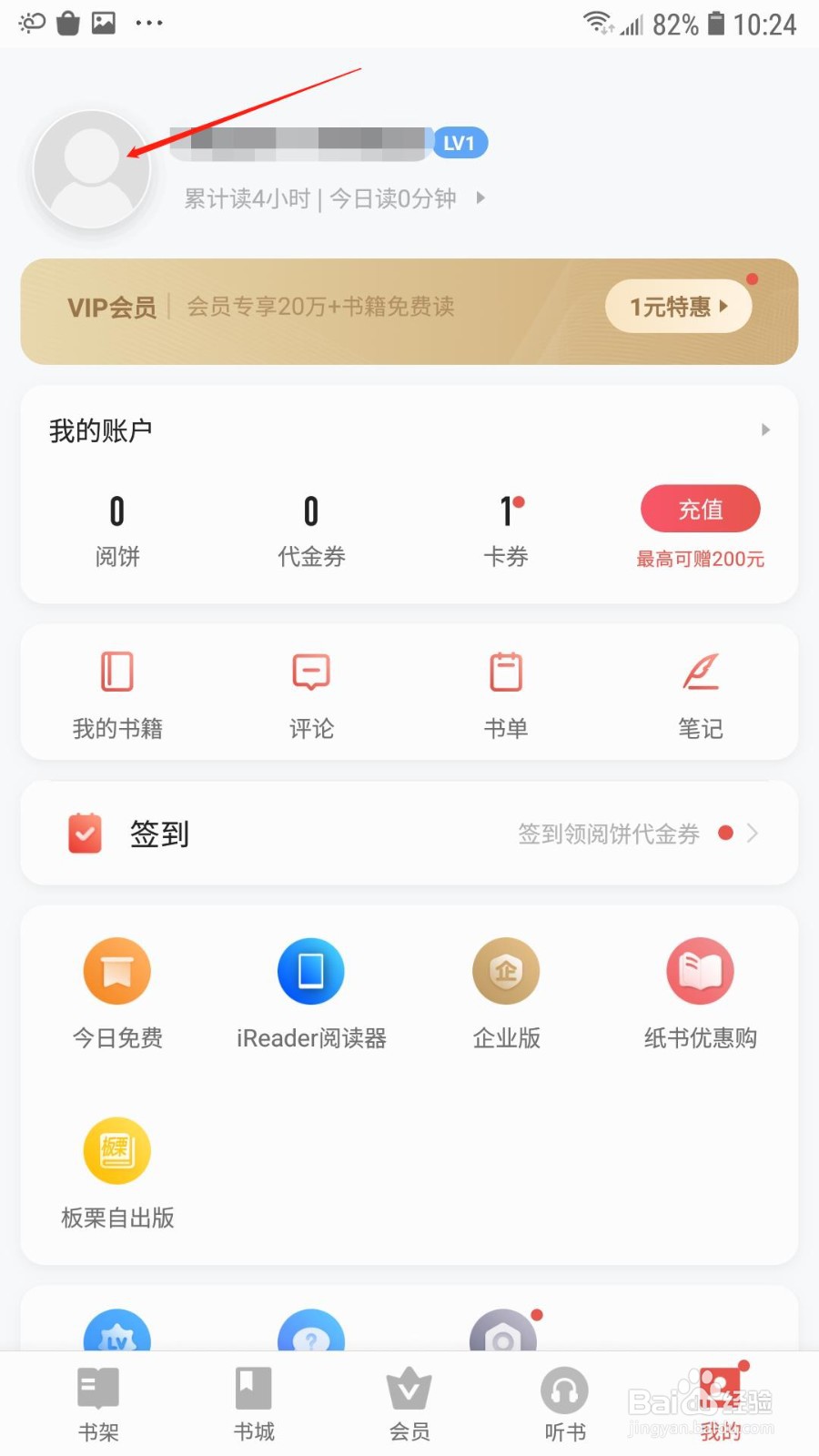The image size is (819, 1456).
Task: Open the 代金券 vouchers
Action: (311, 531)
